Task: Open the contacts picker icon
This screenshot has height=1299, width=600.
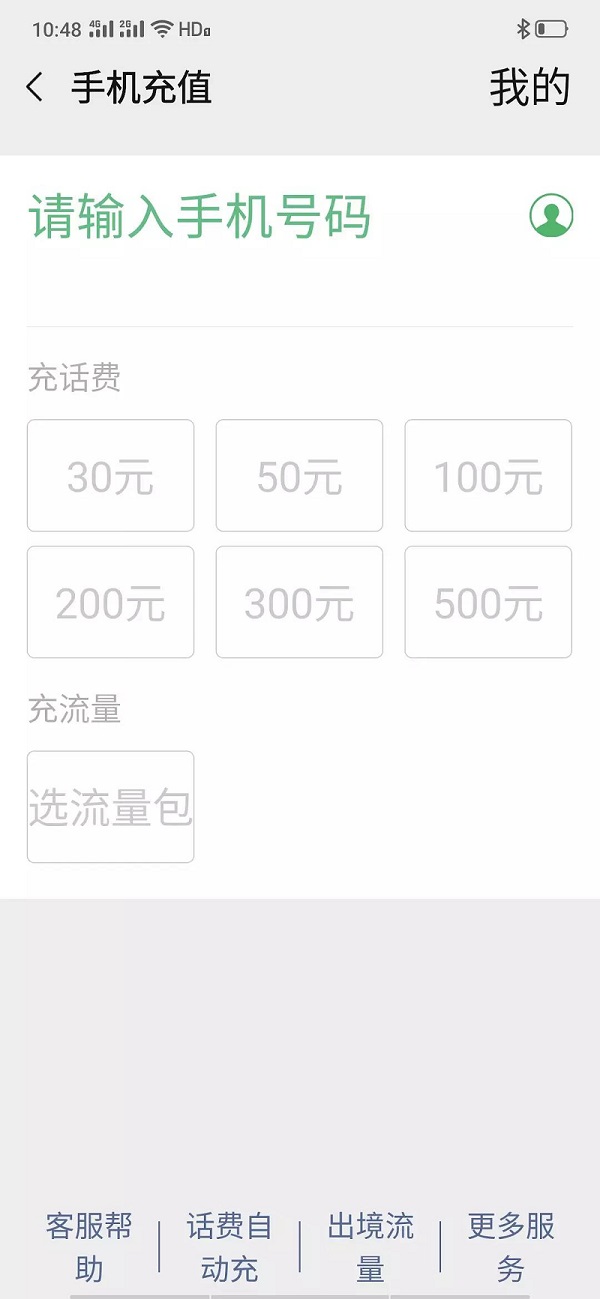Action: point(551,216)
